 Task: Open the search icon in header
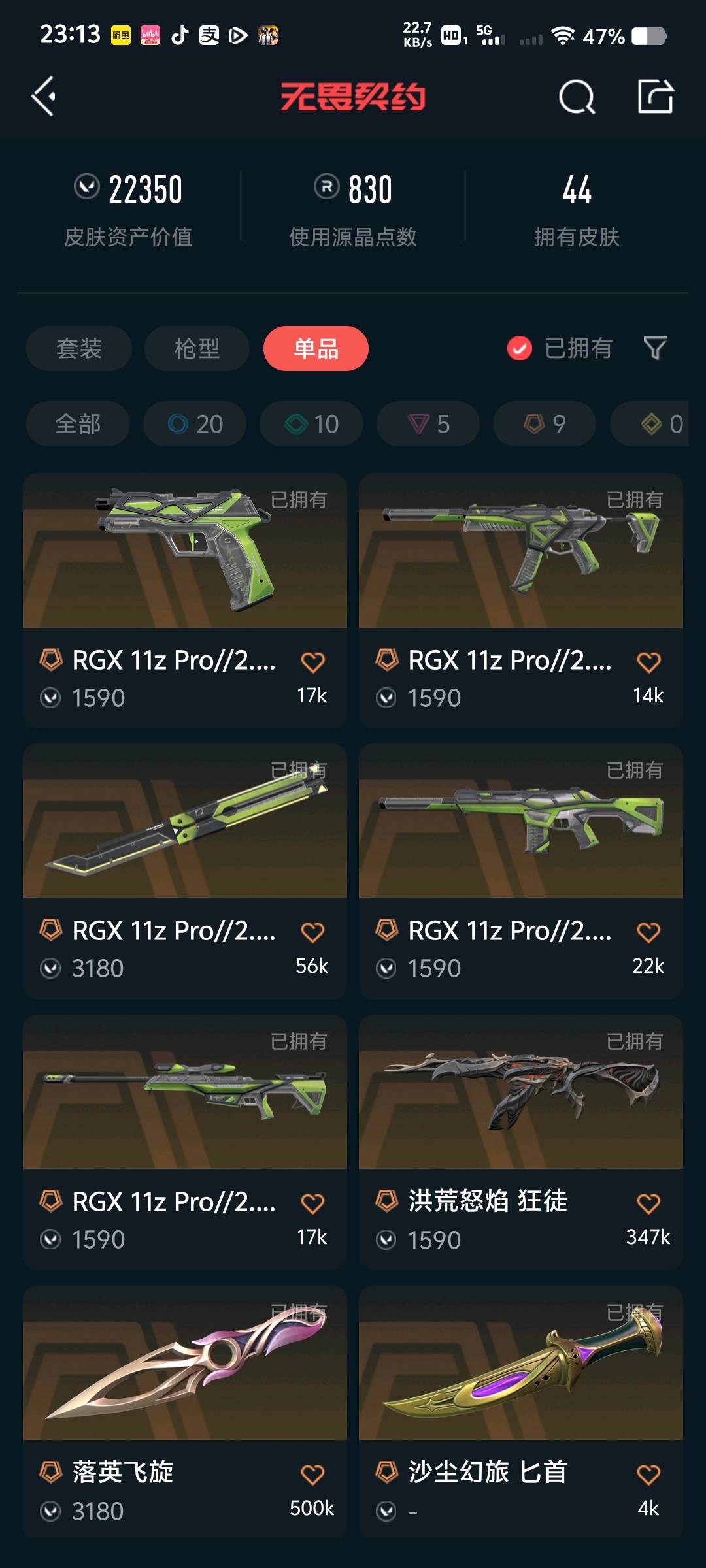(x=577, y=97)
